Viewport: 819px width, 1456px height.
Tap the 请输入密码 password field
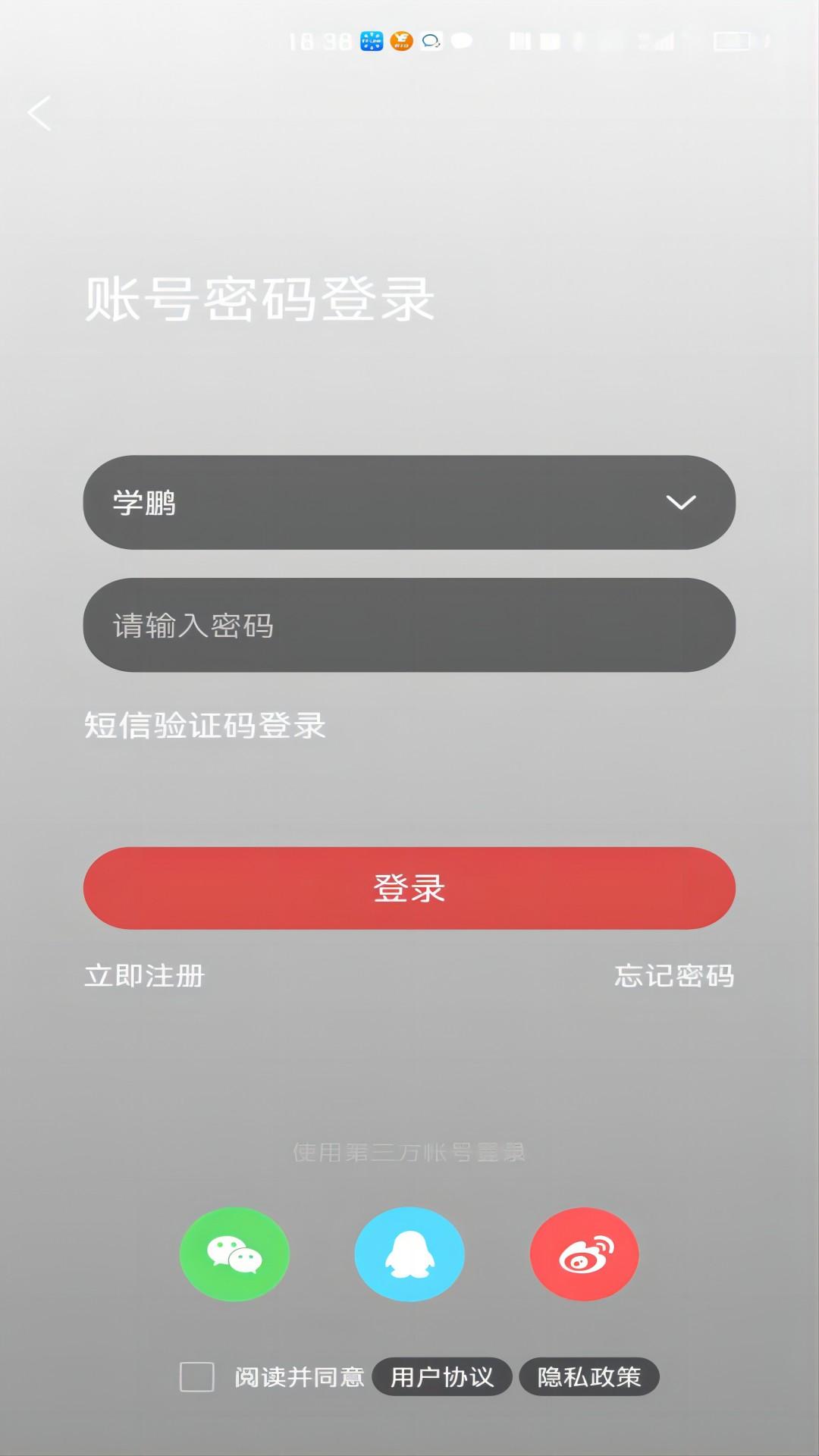pyautogui.click(x=409, y=626)
